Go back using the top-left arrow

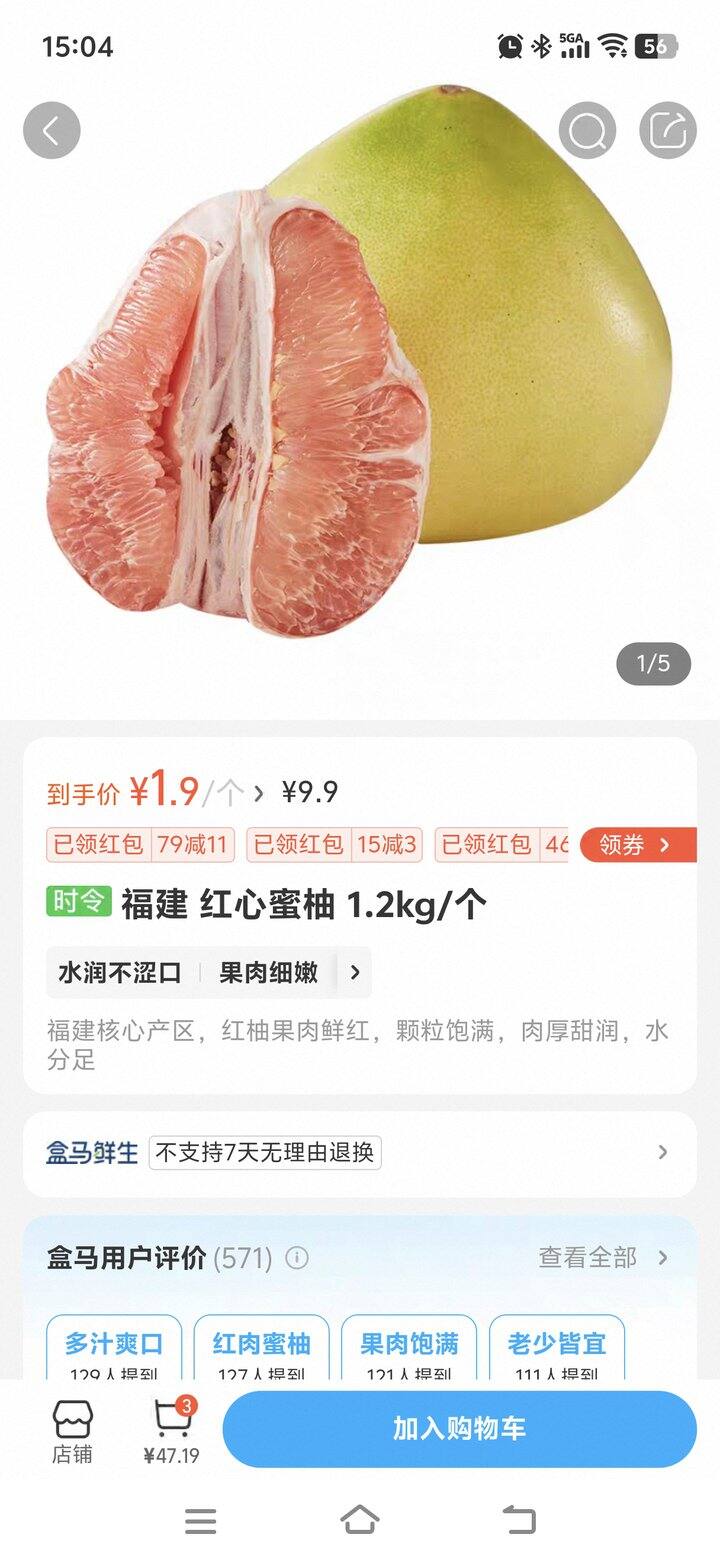pyautogui.click(x=52, y=130)
